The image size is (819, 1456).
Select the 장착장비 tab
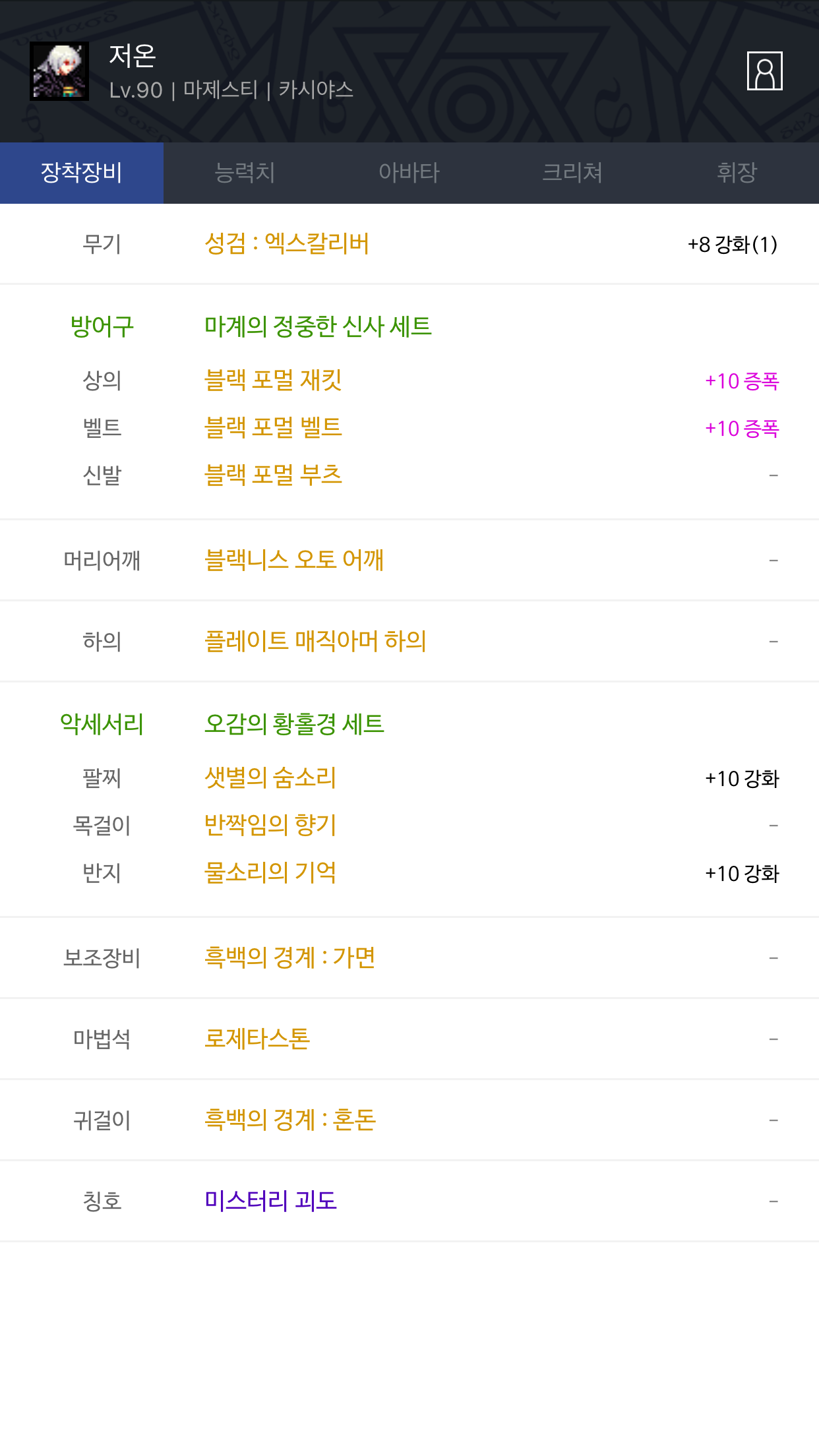[x=82, y=173]
